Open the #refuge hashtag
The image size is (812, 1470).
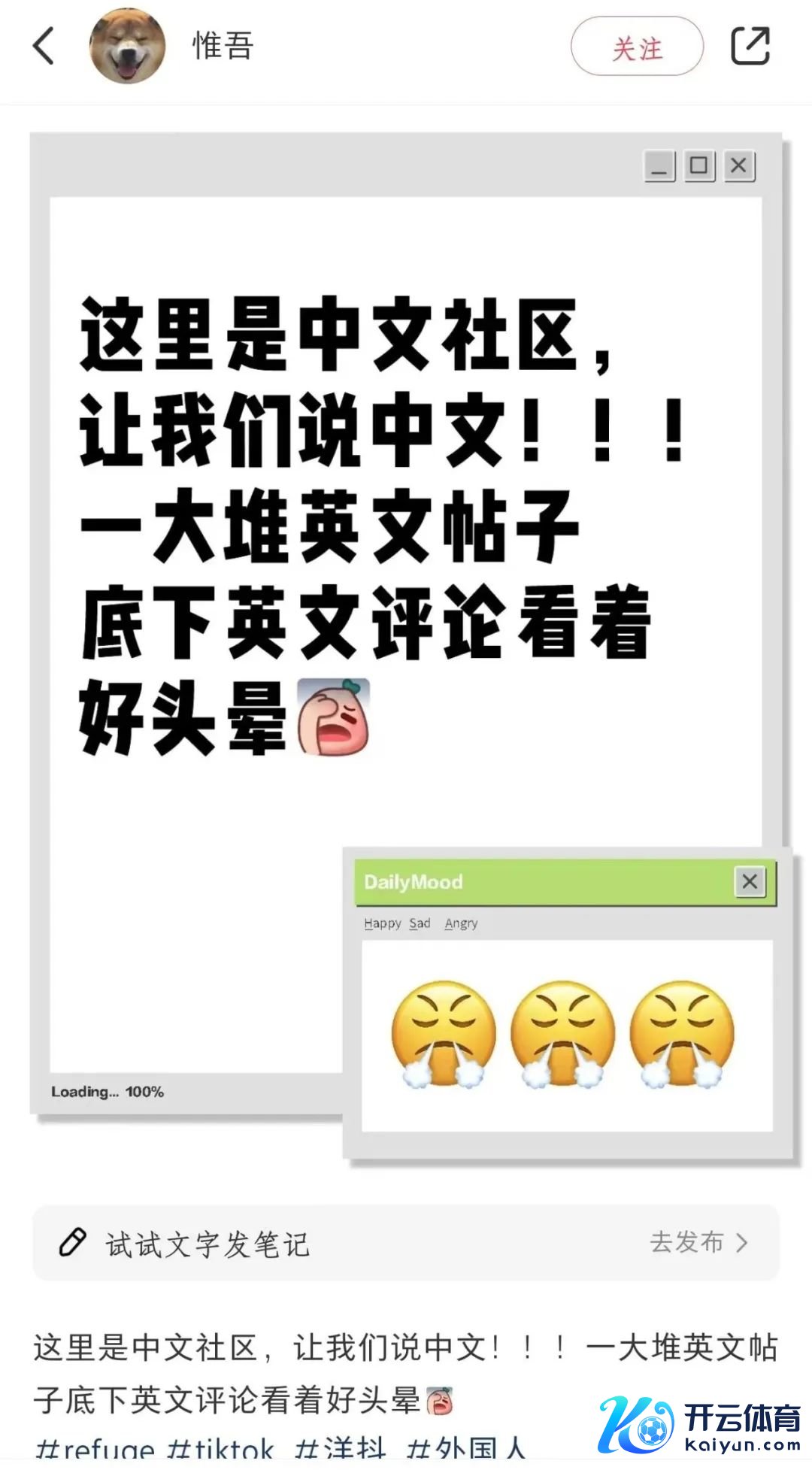click(95, 1450)
